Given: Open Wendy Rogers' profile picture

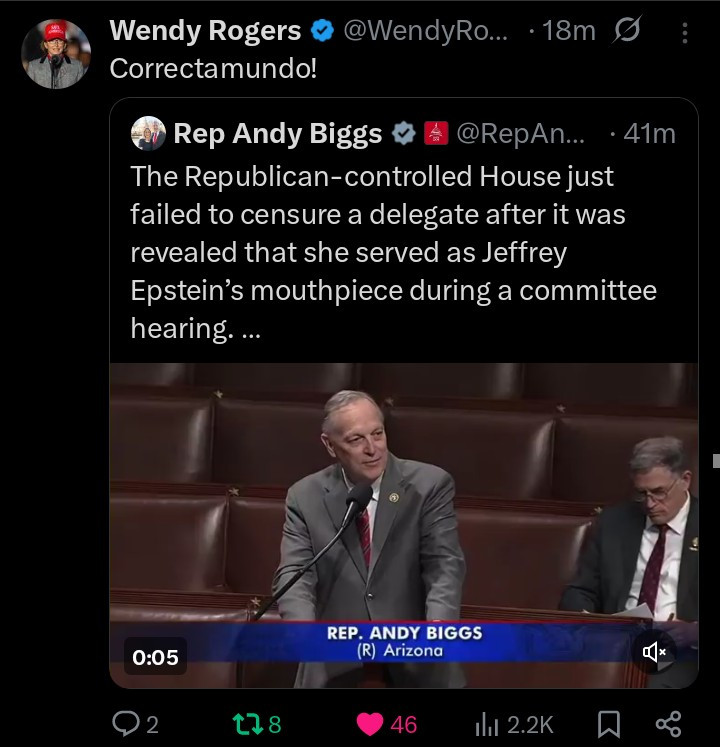Looking at the screenshot, I should point(56,53).
